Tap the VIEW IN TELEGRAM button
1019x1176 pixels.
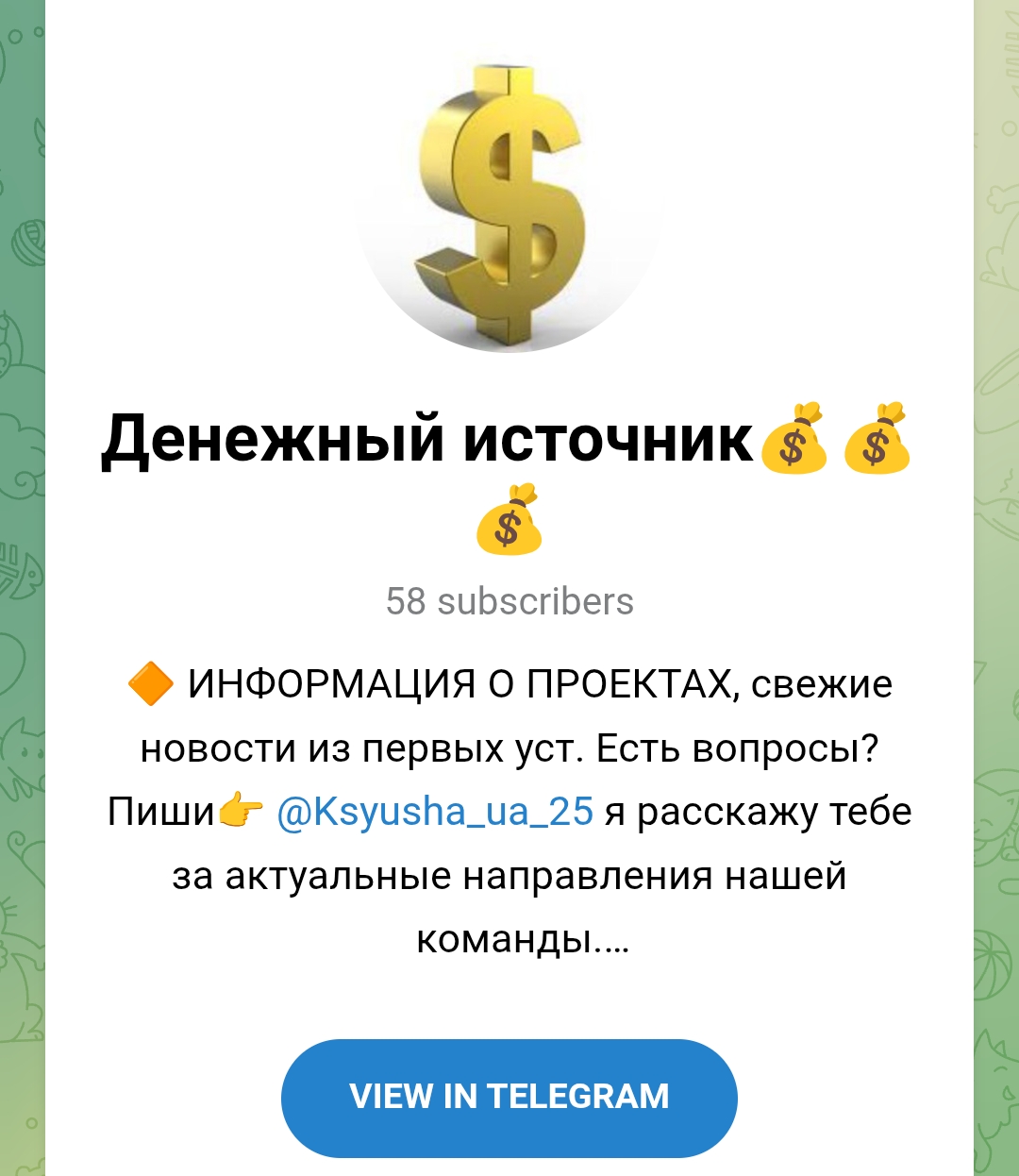[509, 1097]
